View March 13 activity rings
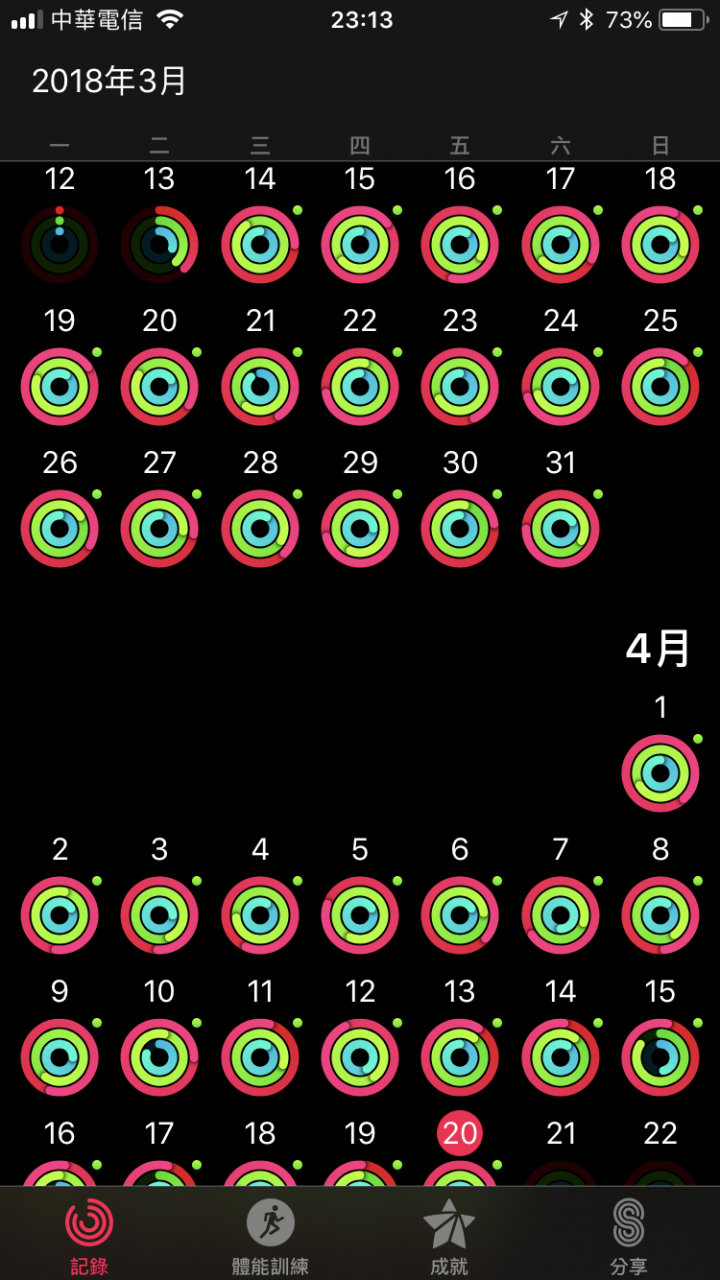Image resolution: width=720 pixels, height=1280 pixels. [x=160, y=245]
